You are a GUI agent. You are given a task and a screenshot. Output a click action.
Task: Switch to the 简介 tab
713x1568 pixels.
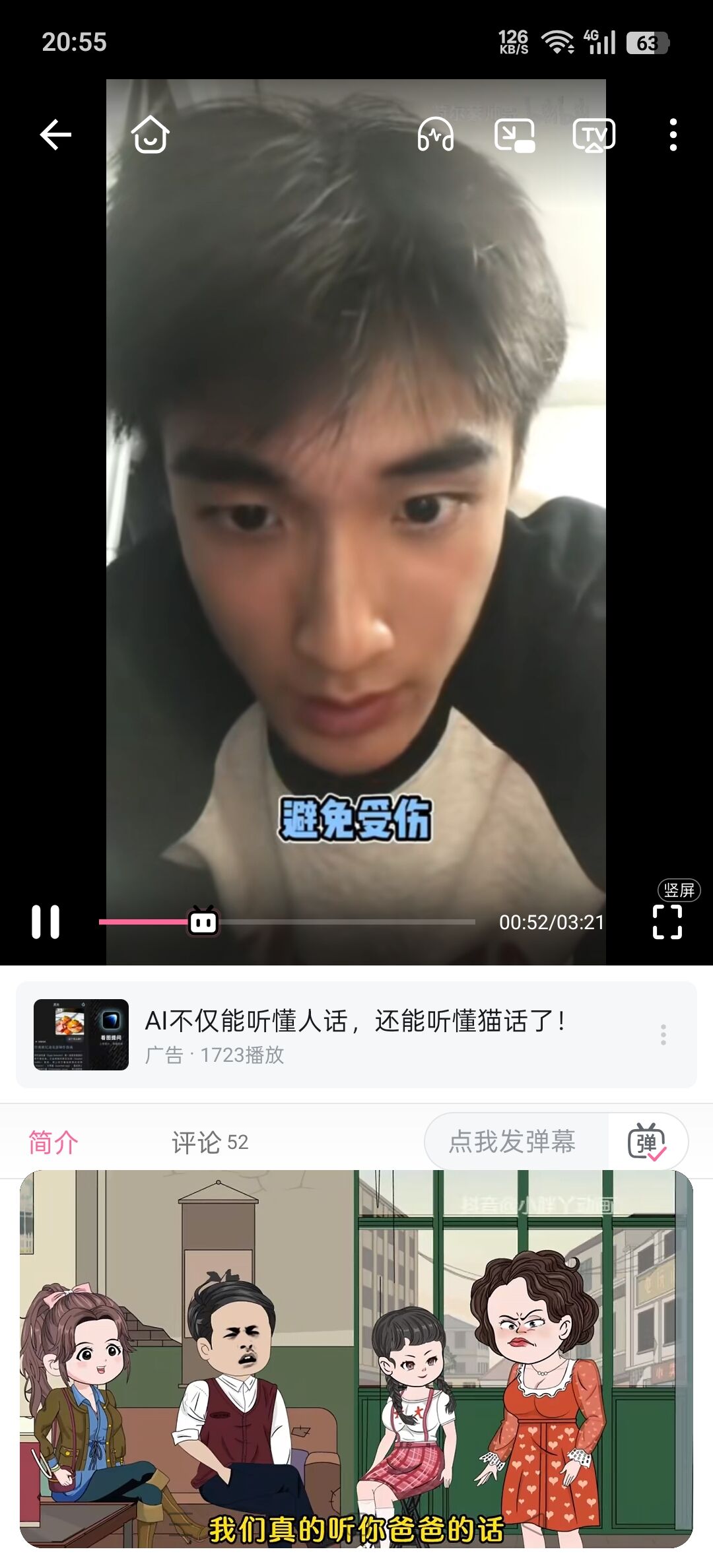tap(53, 1142)
